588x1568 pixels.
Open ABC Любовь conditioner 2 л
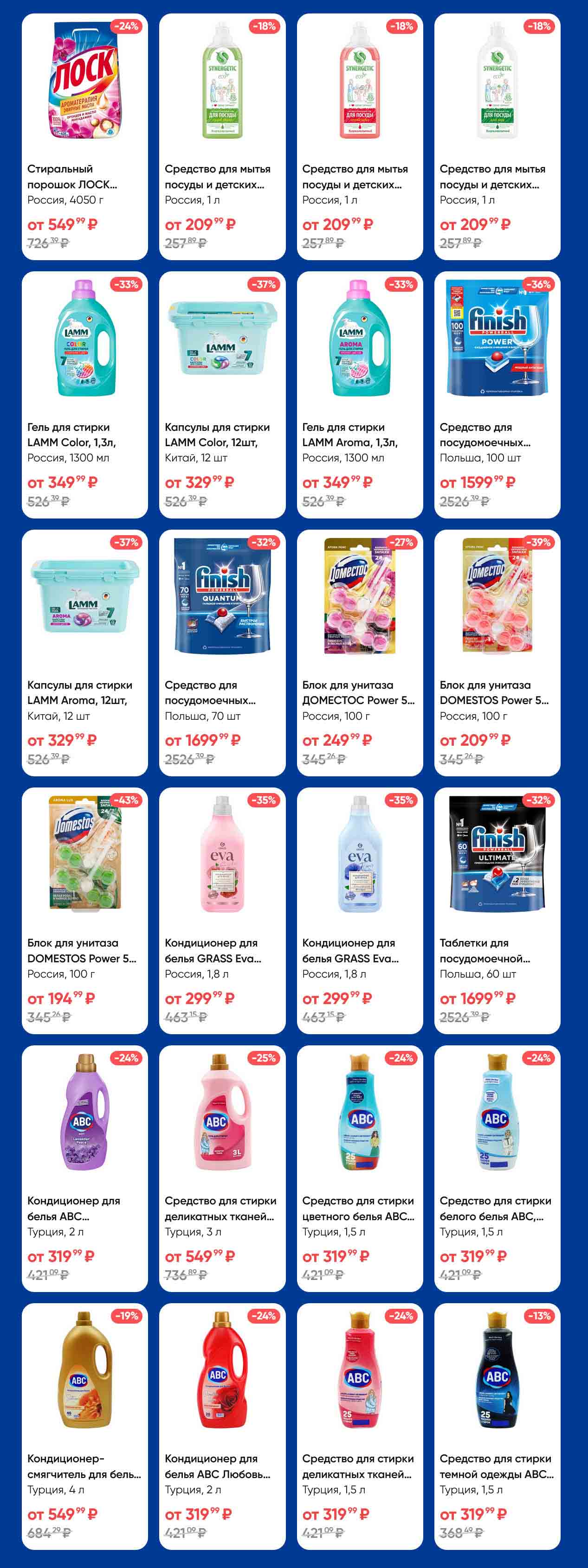[x=222, y=1426]
